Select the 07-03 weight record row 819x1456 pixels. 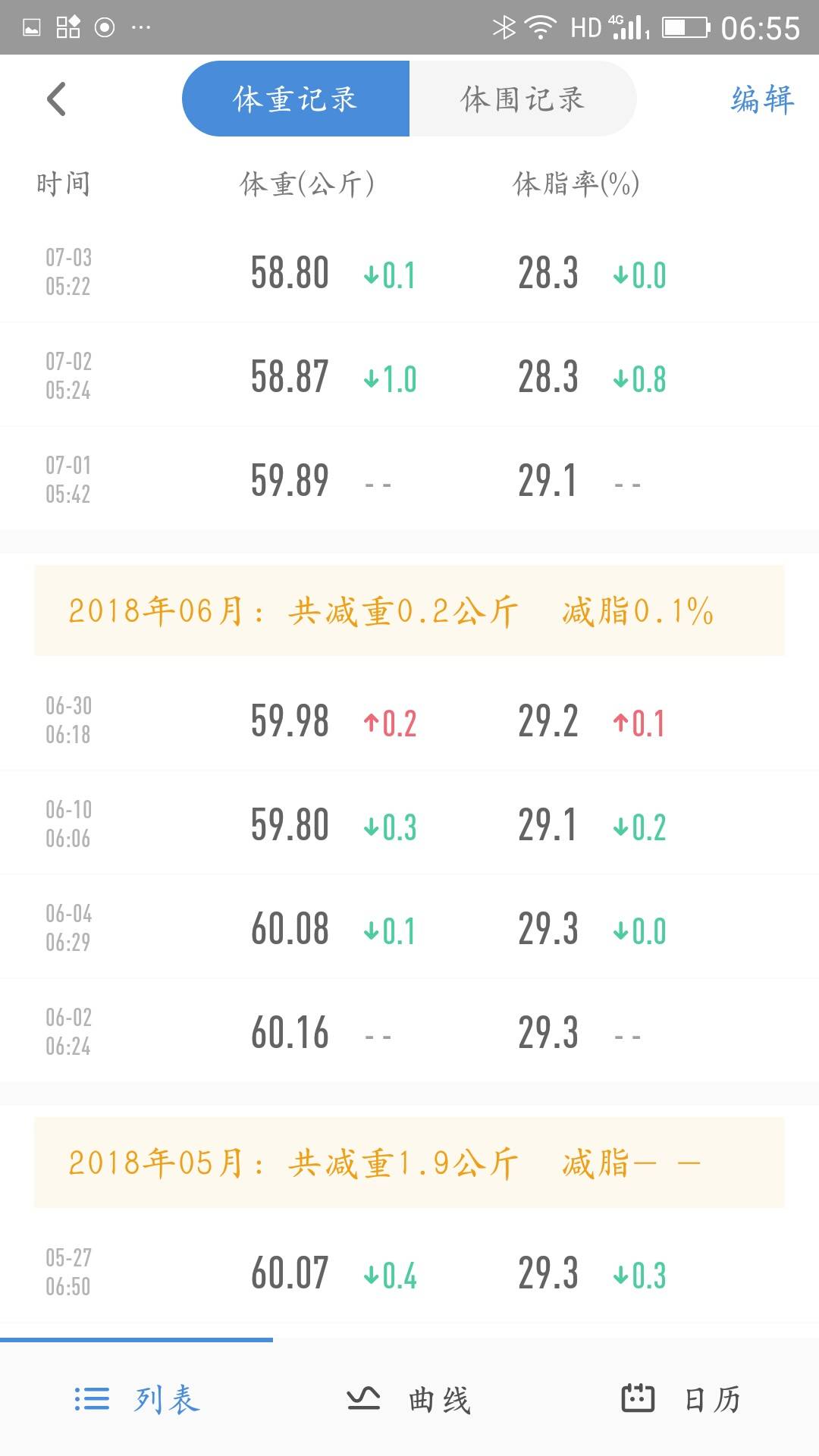409,275
